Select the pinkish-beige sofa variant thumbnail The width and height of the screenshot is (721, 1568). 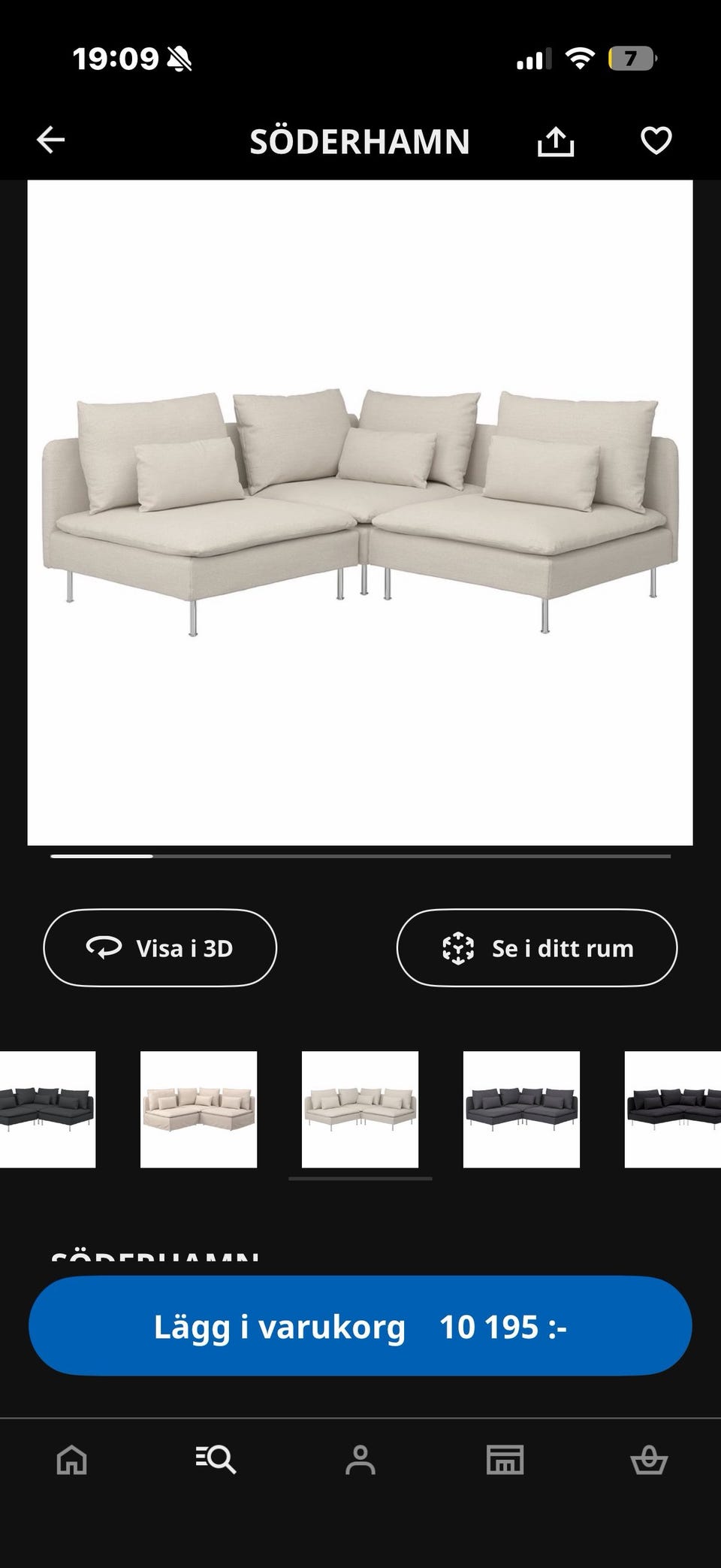[x=198, y=1110]
